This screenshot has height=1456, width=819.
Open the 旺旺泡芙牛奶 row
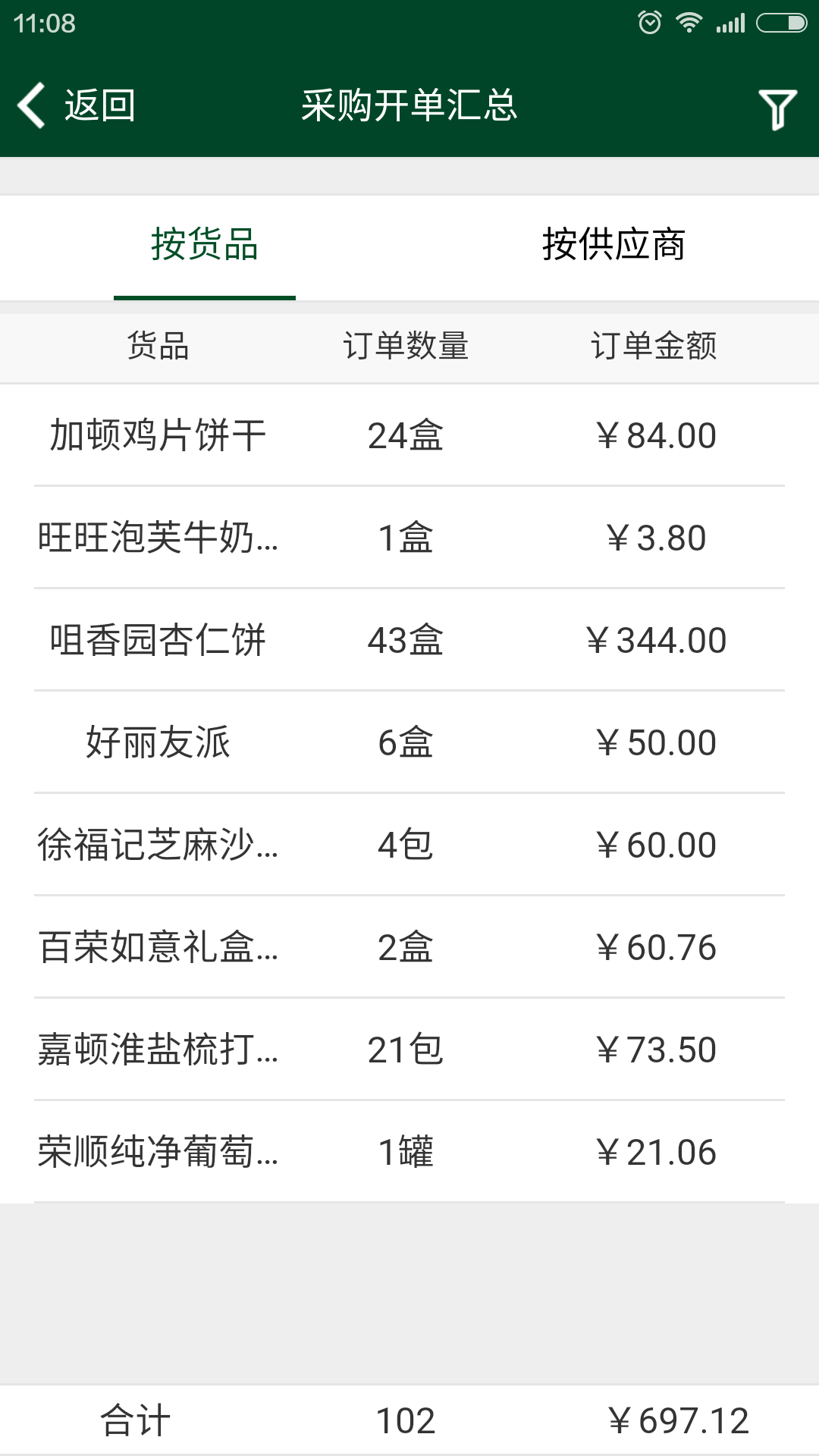(409, 538)
